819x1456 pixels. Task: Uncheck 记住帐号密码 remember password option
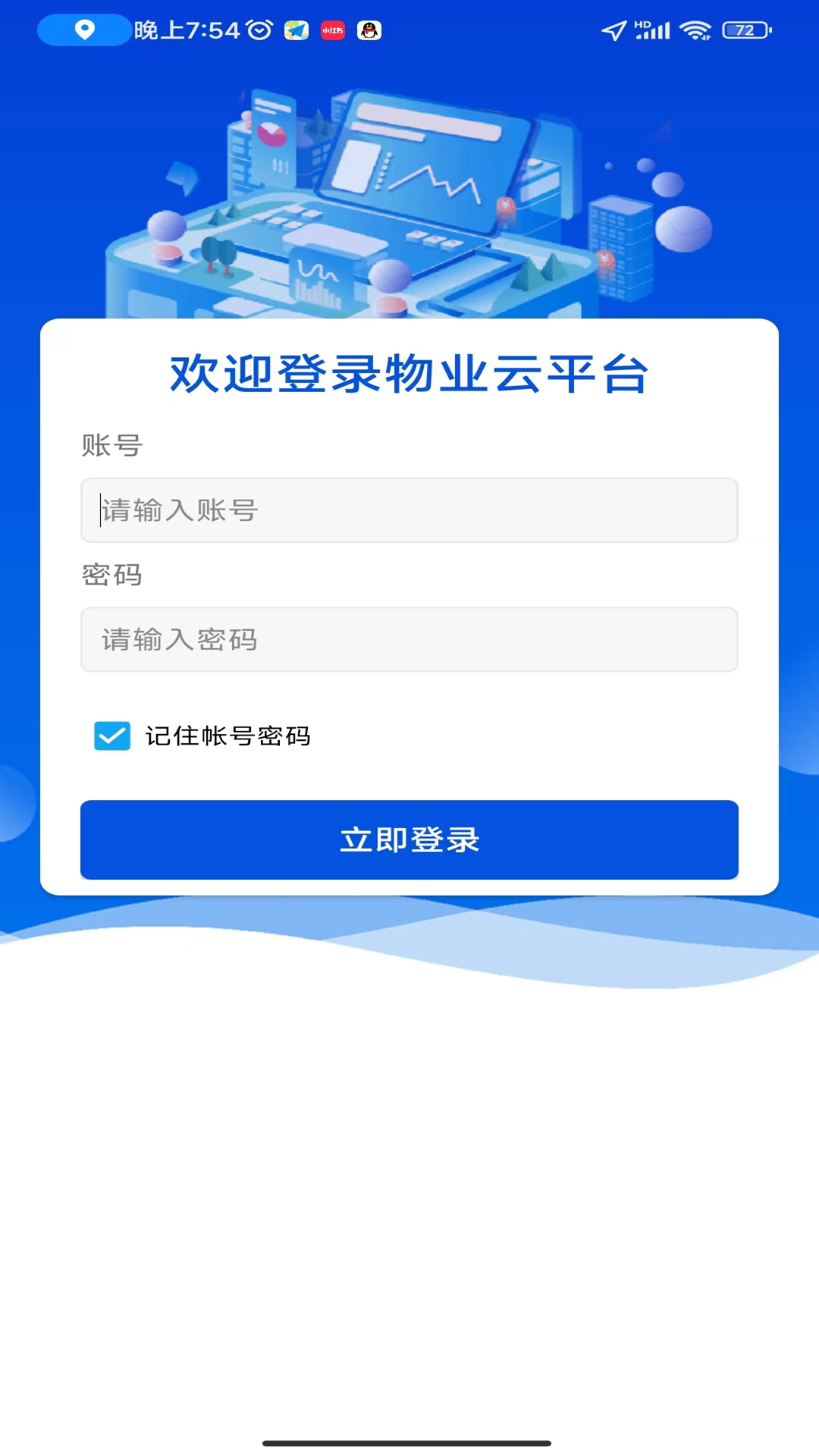pos(111,735)
